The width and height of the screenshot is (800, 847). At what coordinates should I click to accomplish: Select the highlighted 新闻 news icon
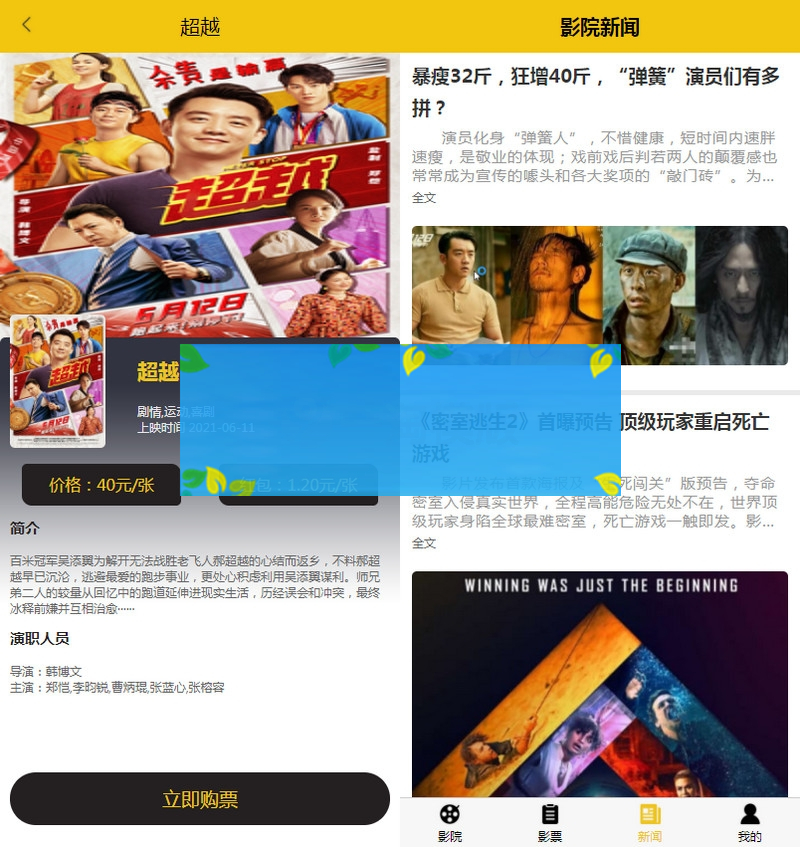pyautogui.click(x=652, y=815)
